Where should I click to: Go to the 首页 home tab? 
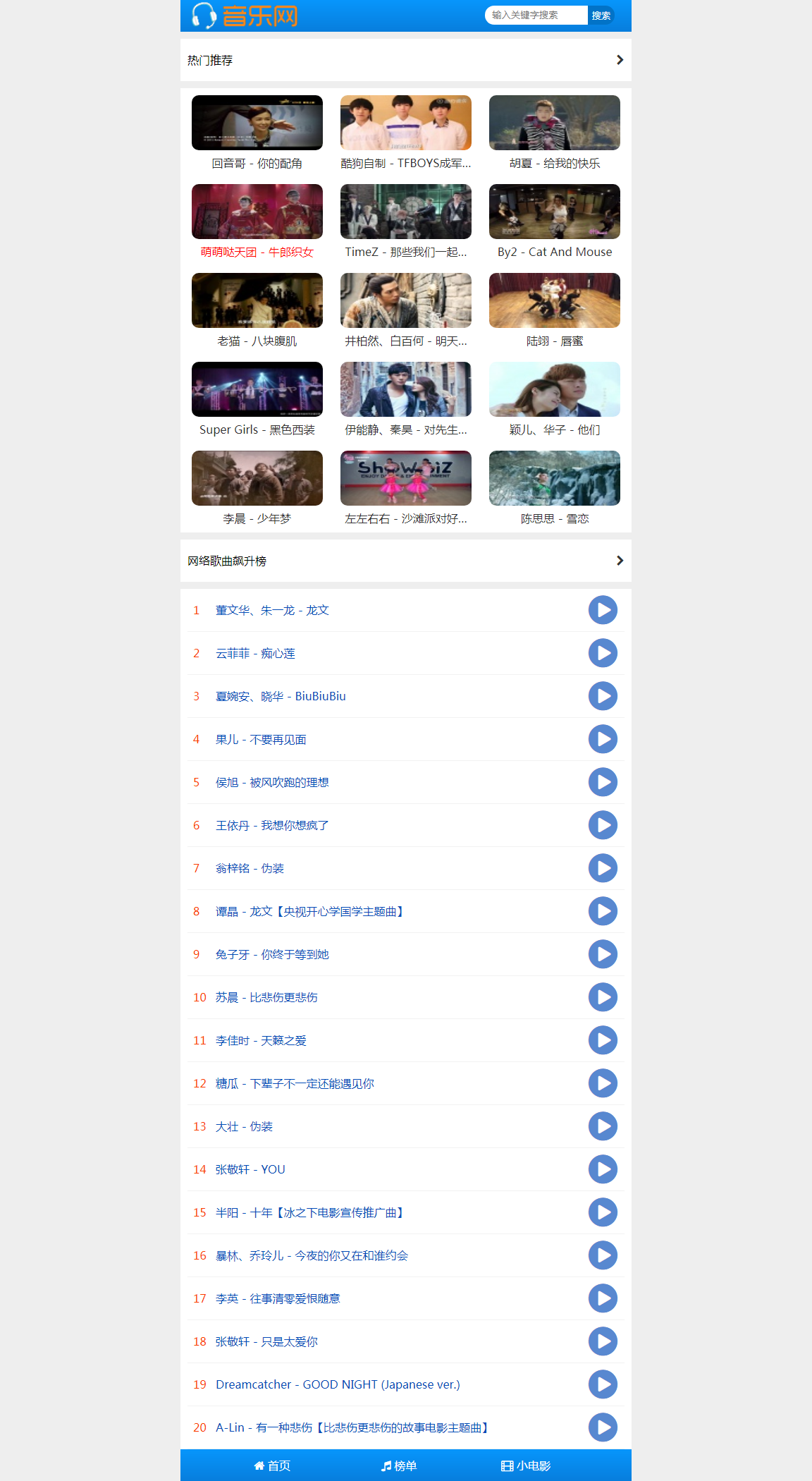pyautogui.click(x=272, y=1465)
